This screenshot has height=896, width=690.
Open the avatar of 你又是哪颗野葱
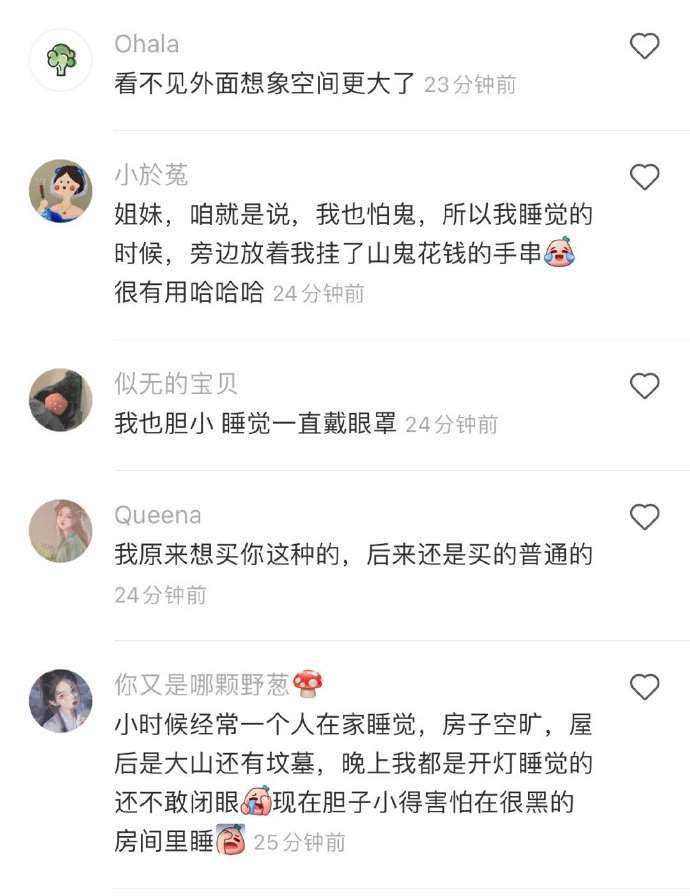tap(61, 700)
